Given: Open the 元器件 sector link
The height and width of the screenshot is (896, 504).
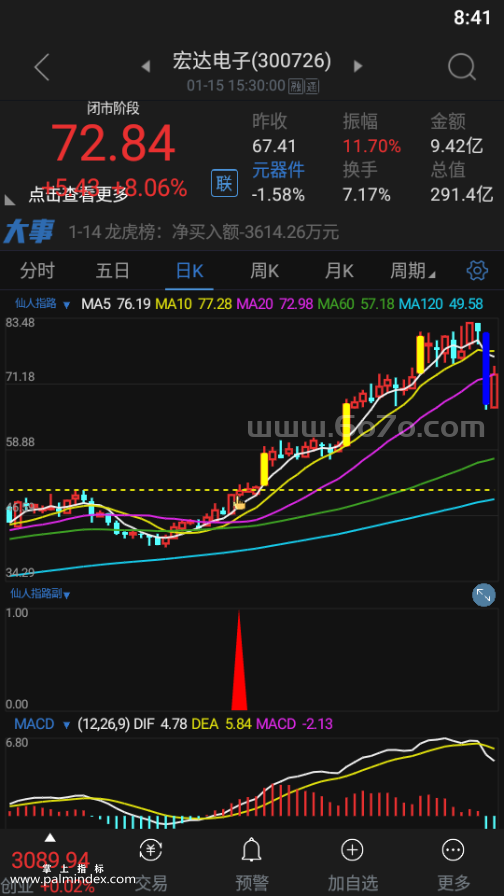Looking at the screenshot, I should [x=278, y=170].
